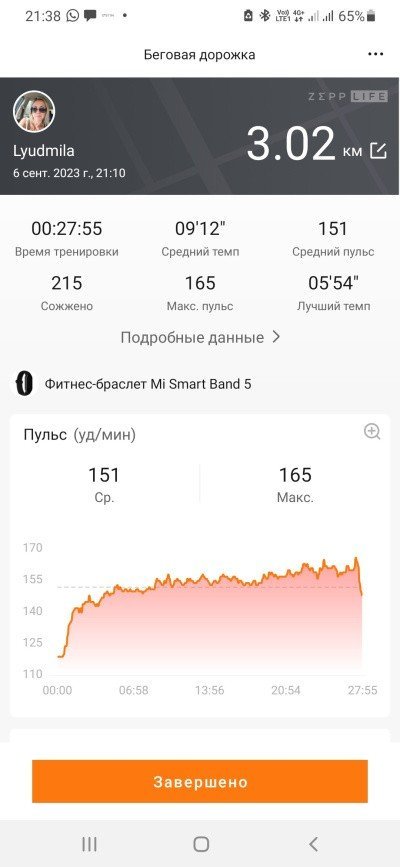Open Lyudmila's profile photo
Image resolution: width=400 pixels, height=867 pixels.
pyautogui.click(x=34, y=112)
